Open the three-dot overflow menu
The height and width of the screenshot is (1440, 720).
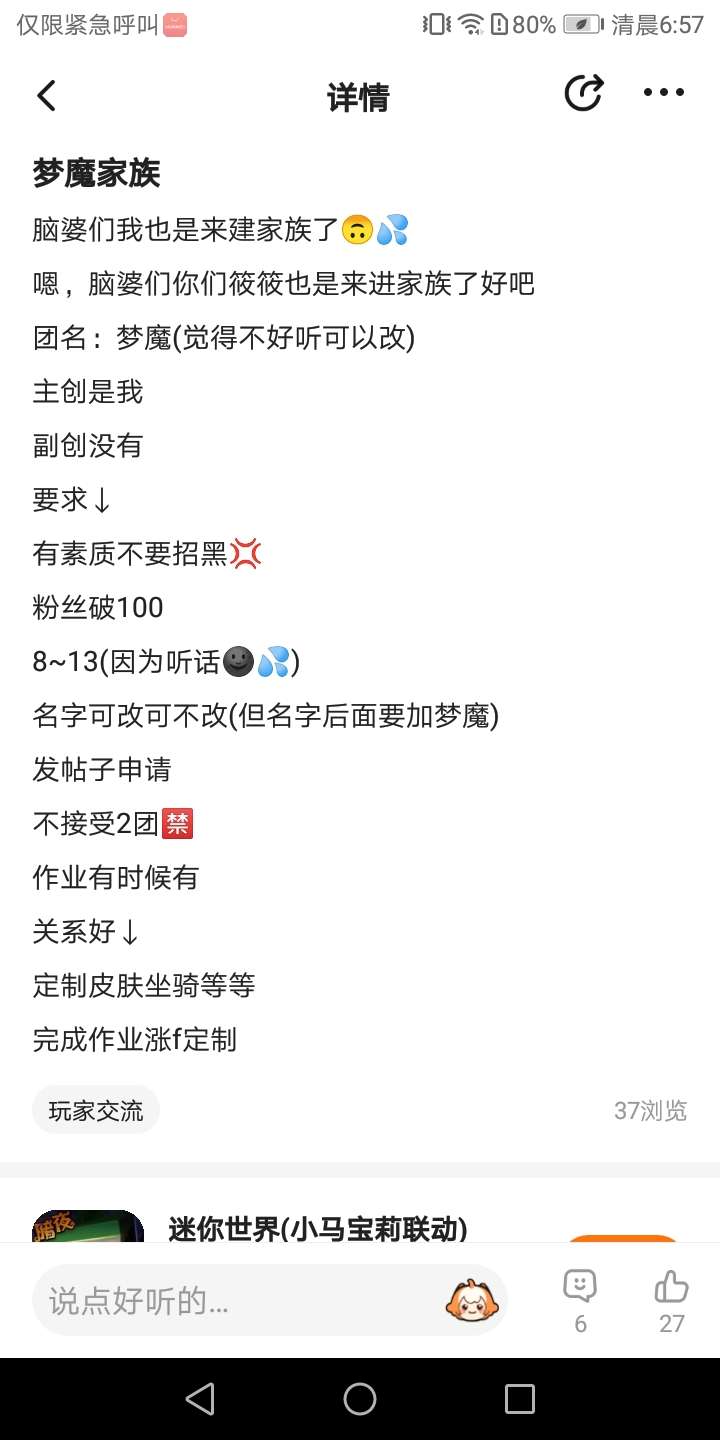tap(663, 94)
